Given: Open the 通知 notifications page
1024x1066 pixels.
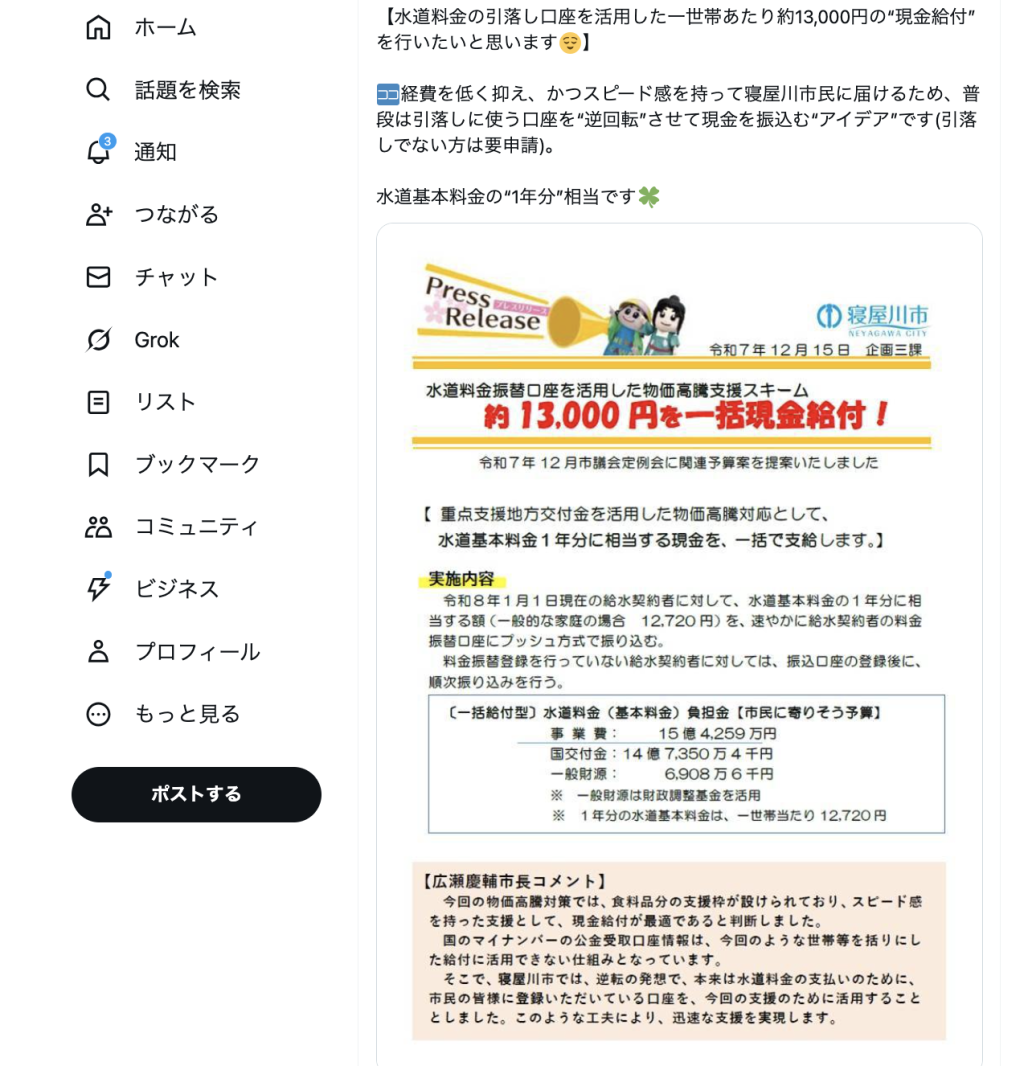Looking at the screenshot, I should pos(131,152).
